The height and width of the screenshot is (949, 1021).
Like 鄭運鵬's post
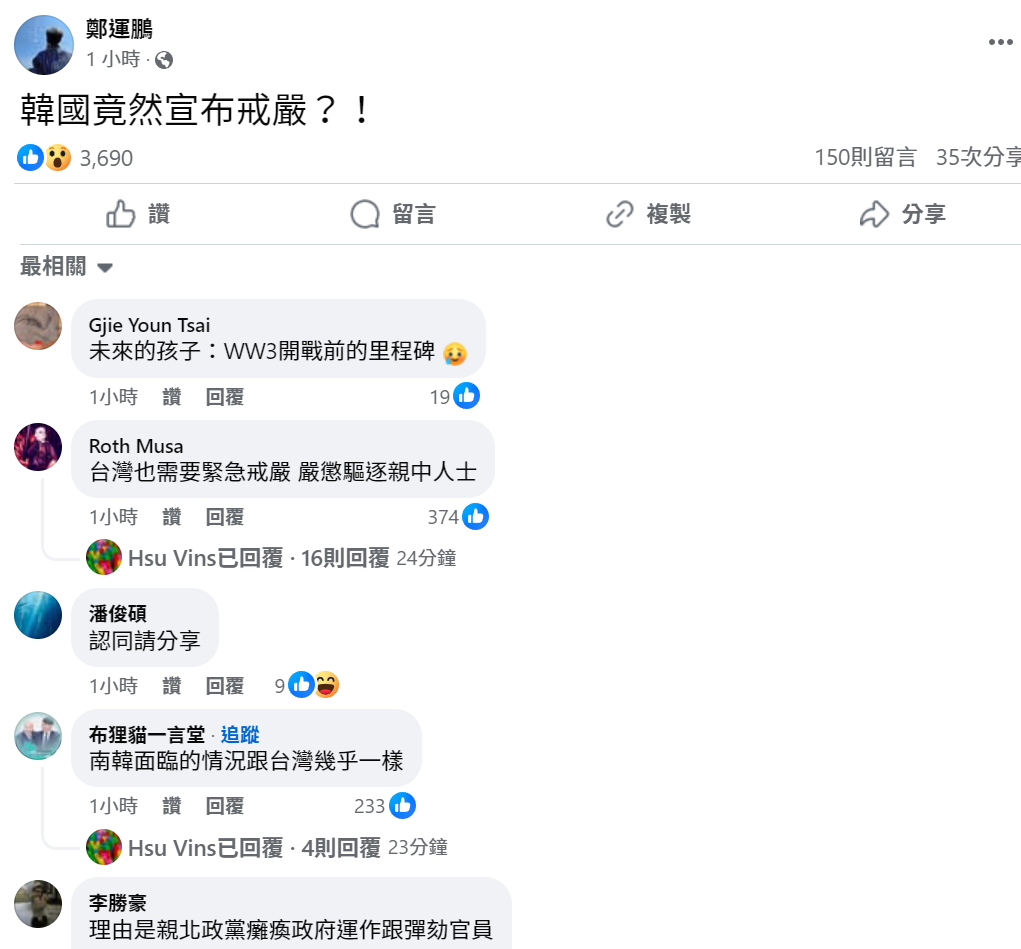click(x=138, y=214)
